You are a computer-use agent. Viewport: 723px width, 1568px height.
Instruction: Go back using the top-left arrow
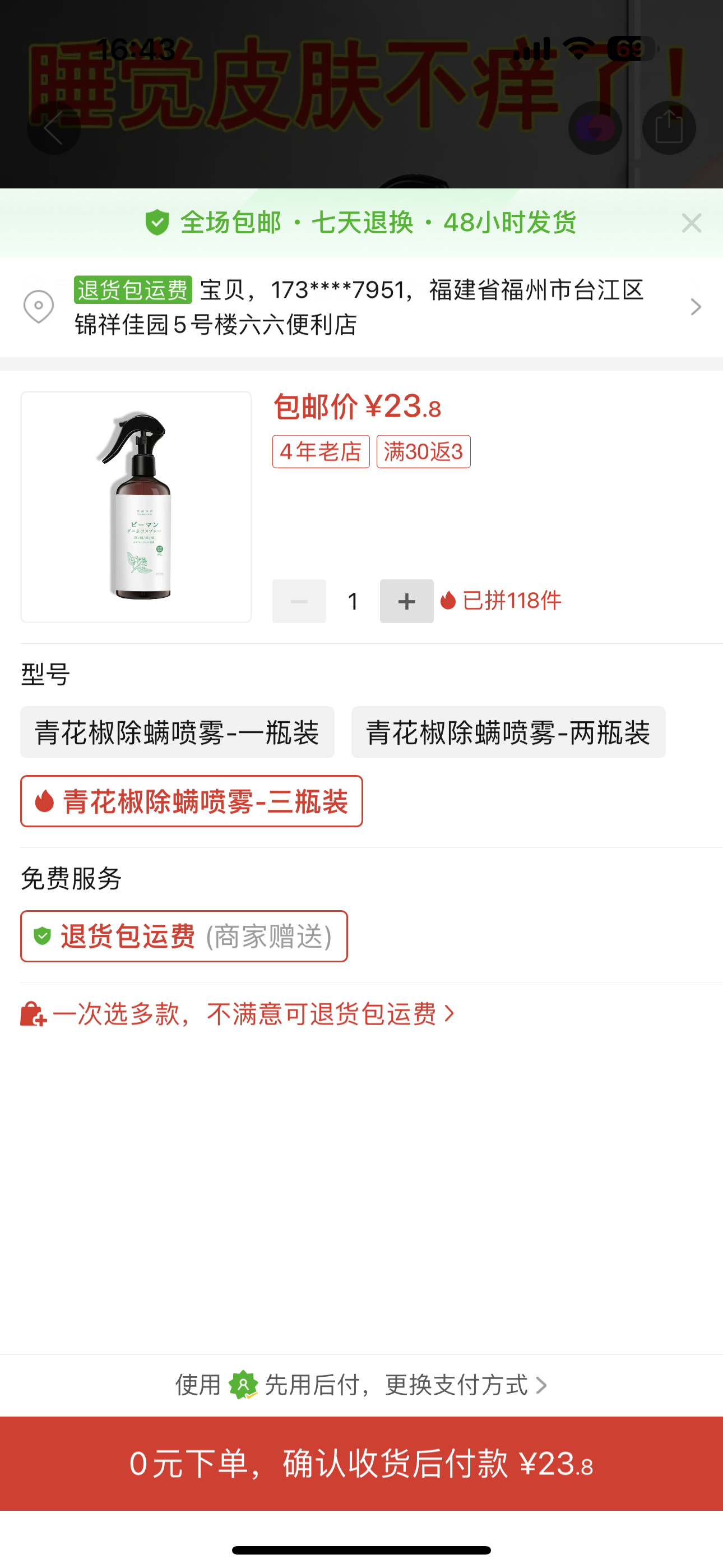54,128
